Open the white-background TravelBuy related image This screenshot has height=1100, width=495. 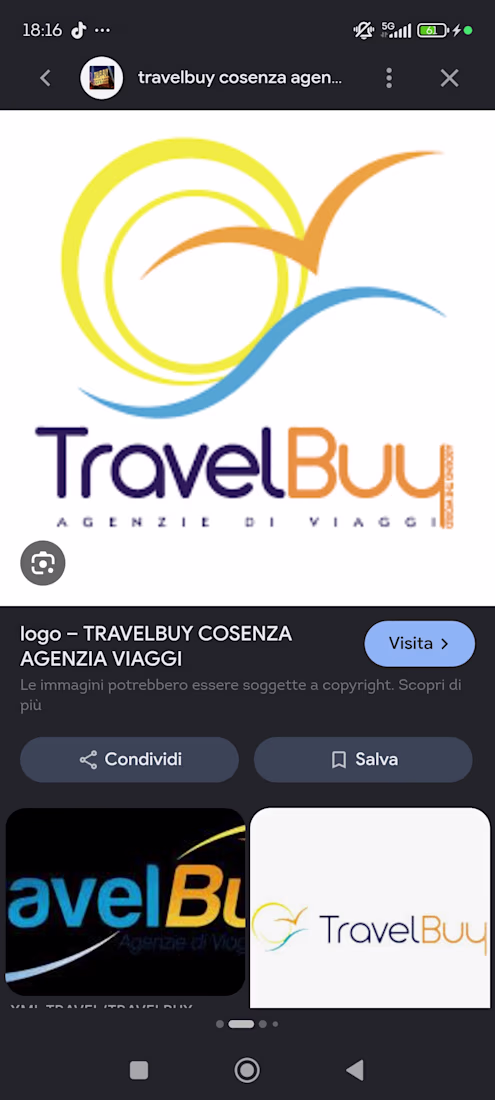[x=369, y=908]
